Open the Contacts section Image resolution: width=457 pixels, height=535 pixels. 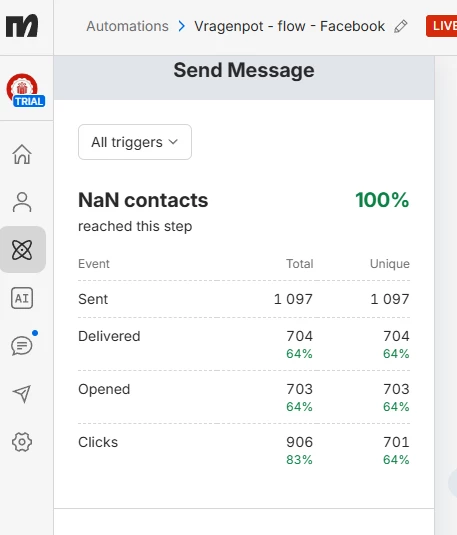coord(22,202)
